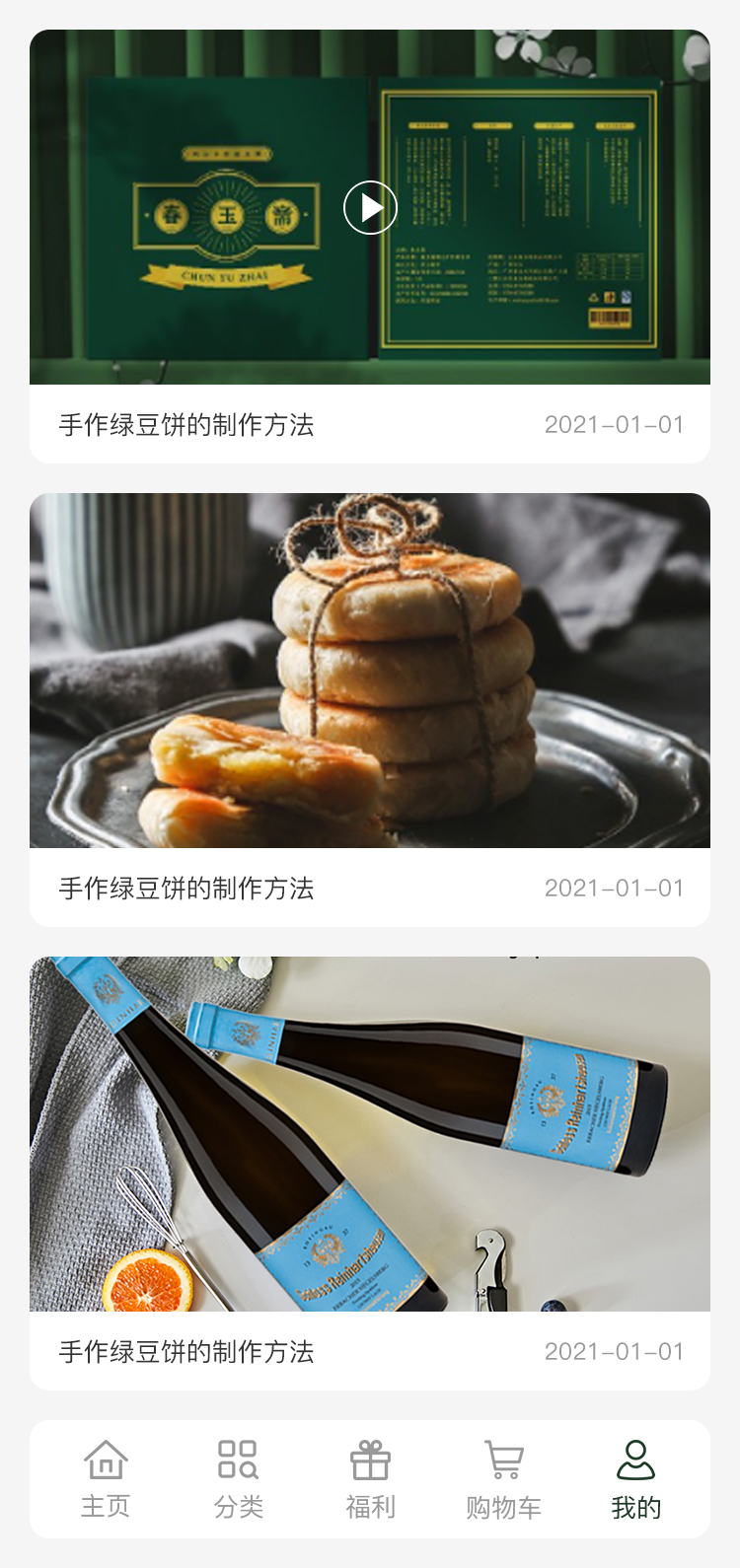Go to the 主页 home tab
The width and height of the screenshot is (740, 1568).
106,1478
